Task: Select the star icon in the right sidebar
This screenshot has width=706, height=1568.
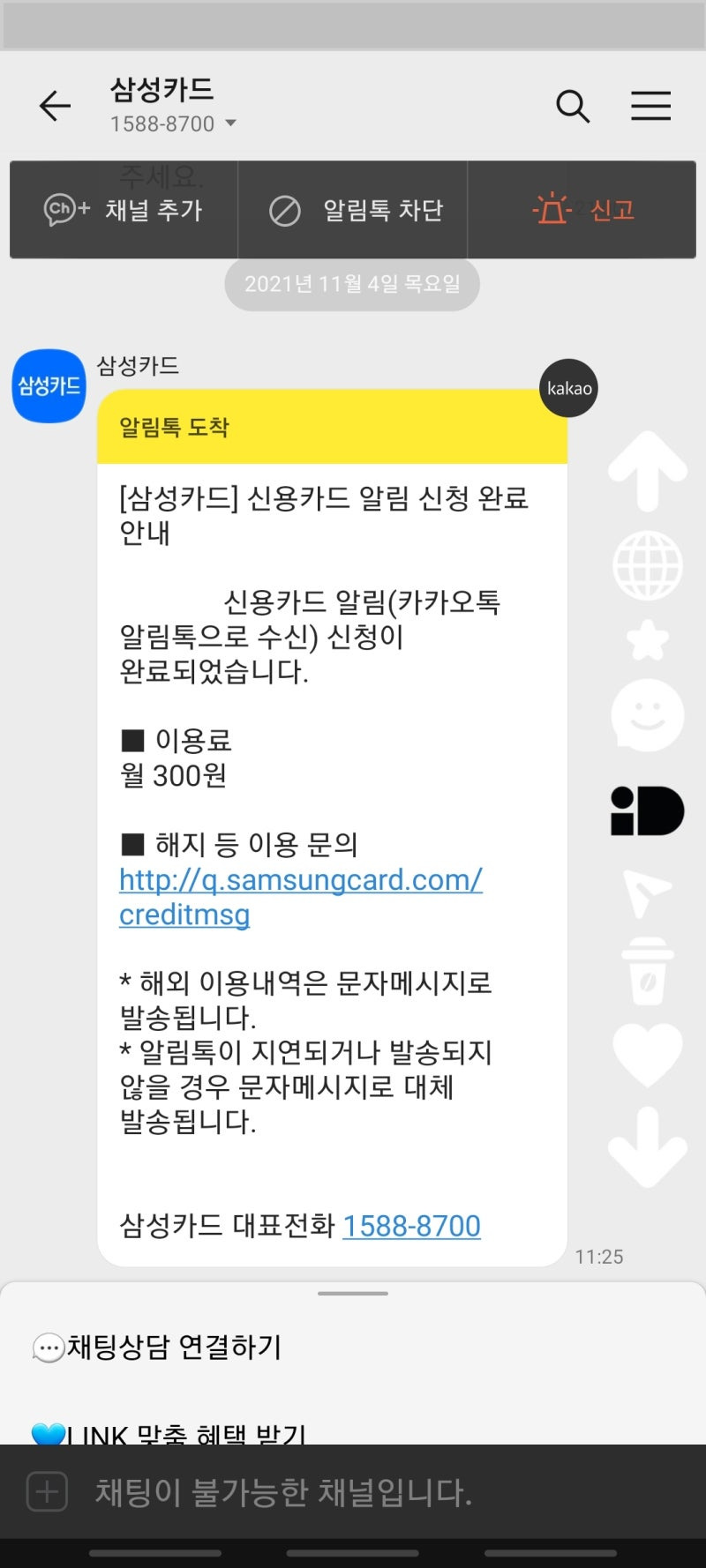Action: pos(647,641)
